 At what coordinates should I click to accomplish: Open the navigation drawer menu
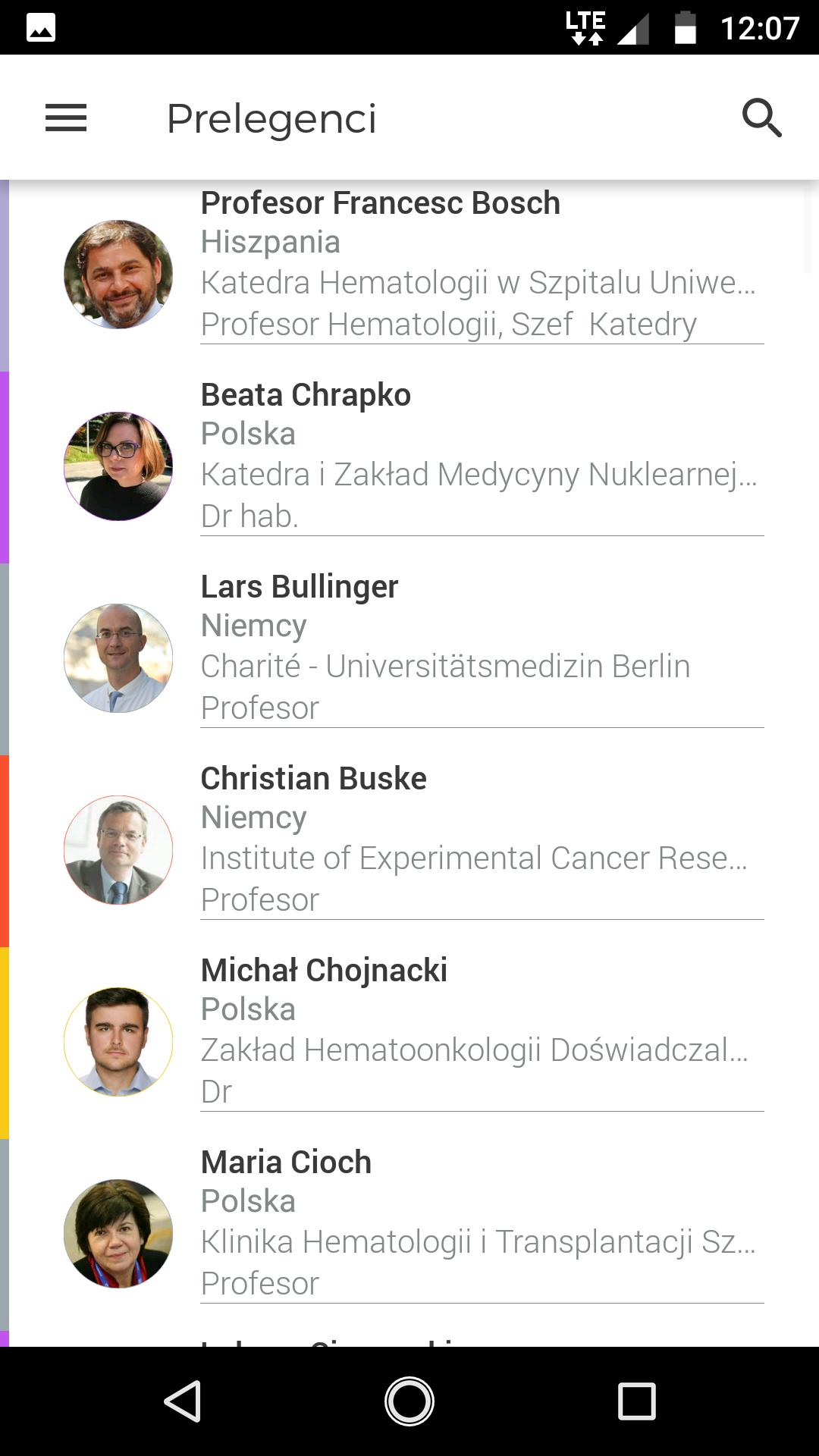66,118
